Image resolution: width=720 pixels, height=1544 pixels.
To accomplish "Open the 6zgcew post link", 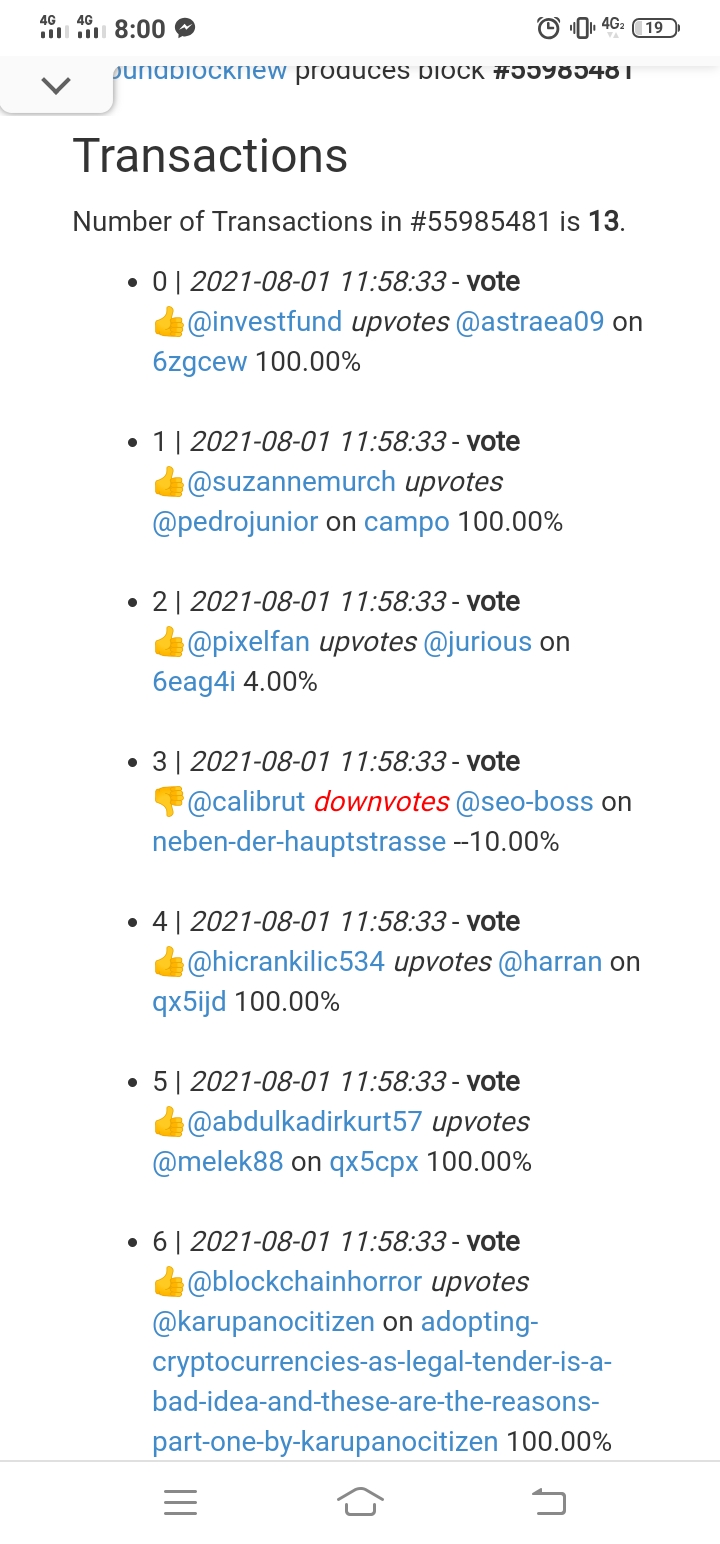I will point(199,362).
